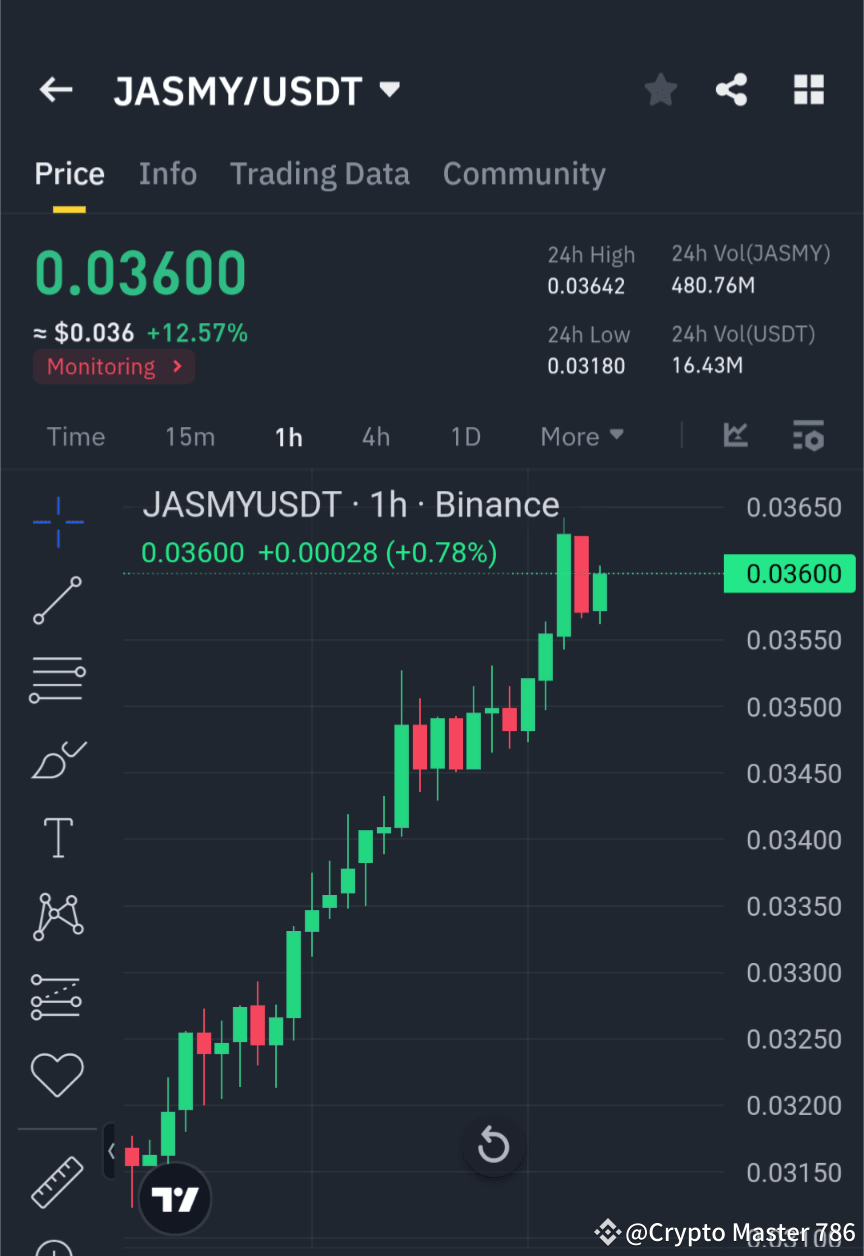
Task: Toggle the favorite star for JASMY/USDT
Action: 660,89
